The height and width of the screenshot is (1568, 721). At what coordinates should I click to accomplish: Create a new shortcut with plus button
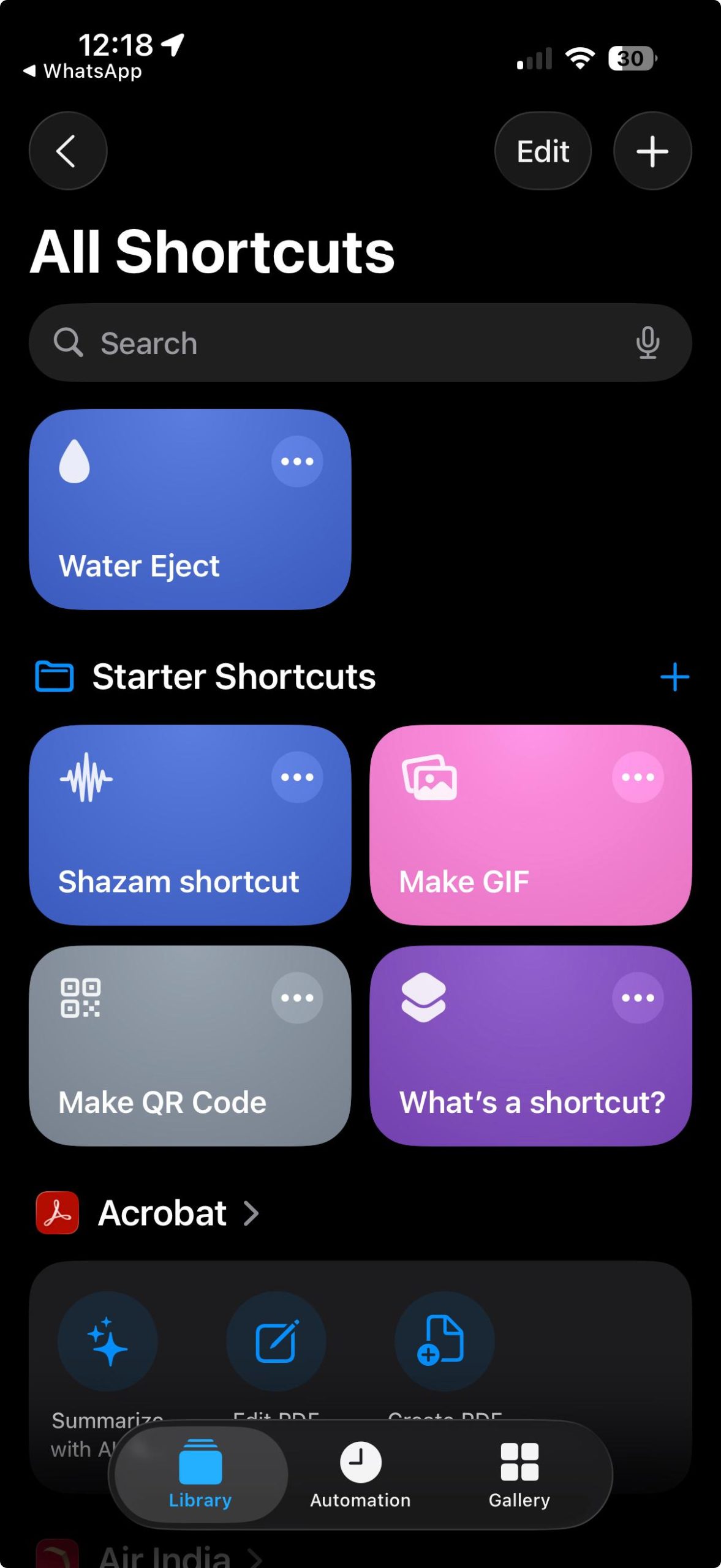[652, 151]
